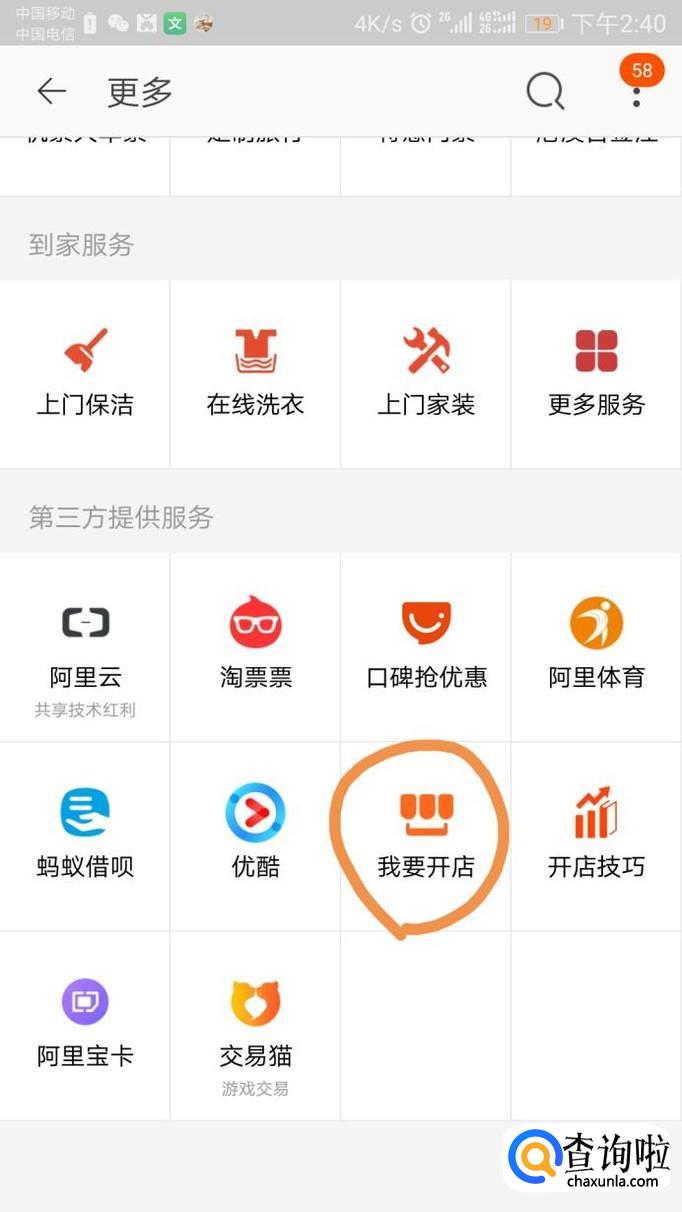Image resolution: width=682 pixels, height=1212 pixels.
Task: View 更多服务 in home services
Action: click(596, 374)
